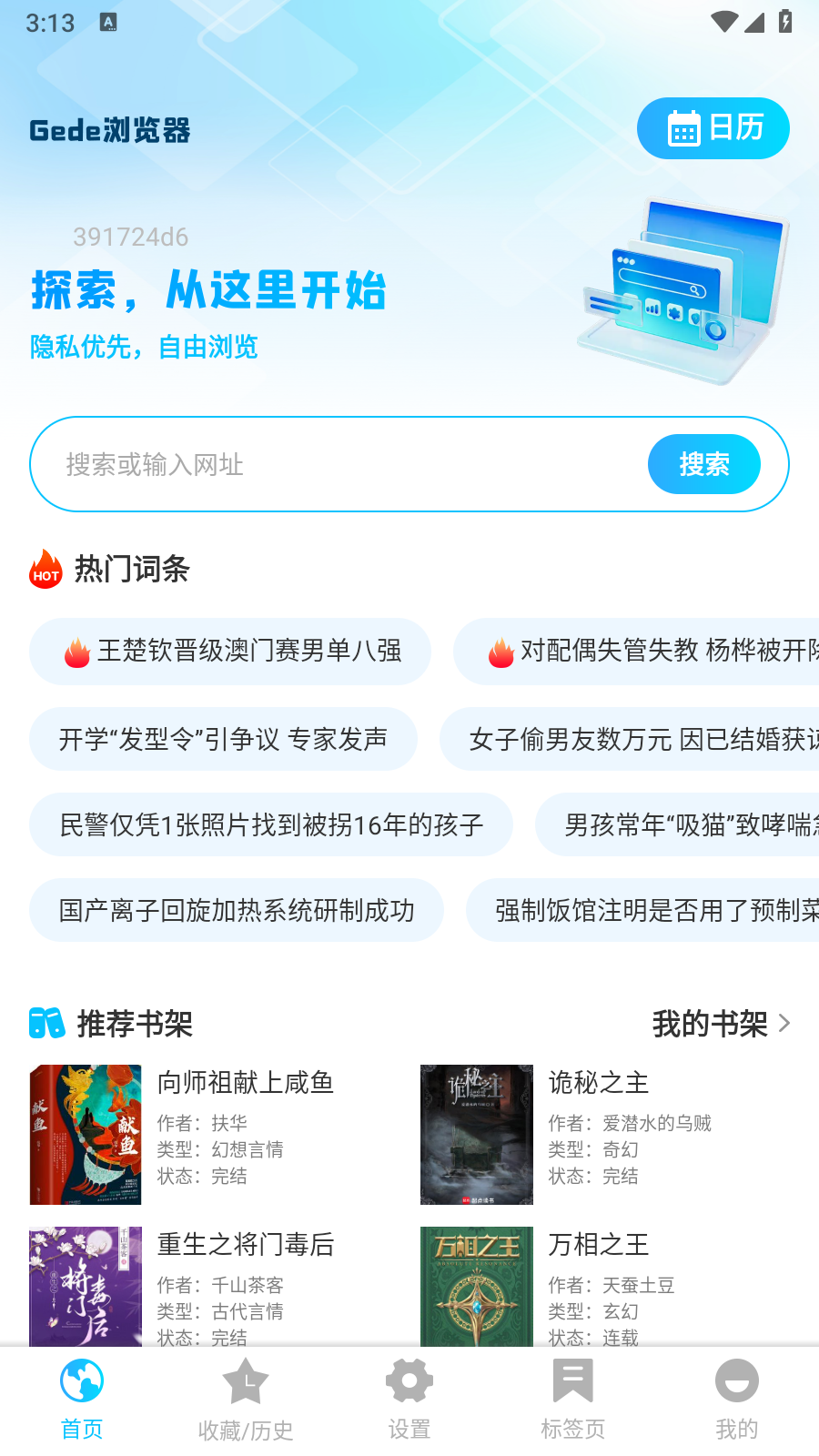The width and height of the screenshot is (819, 1456).
Task: Select the 开学“发型令”引争议 topic chip
Action: (223, 739)
